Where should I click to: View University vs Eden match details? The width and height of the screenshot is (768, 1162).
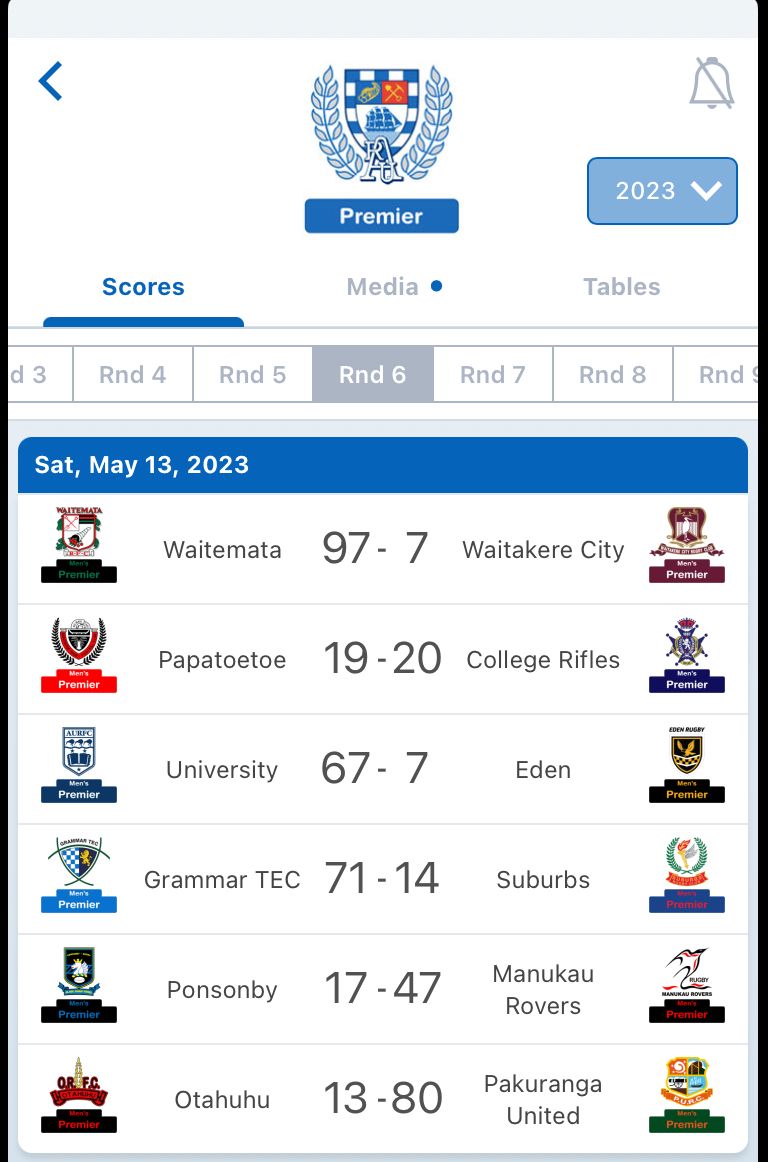(383, 769)
